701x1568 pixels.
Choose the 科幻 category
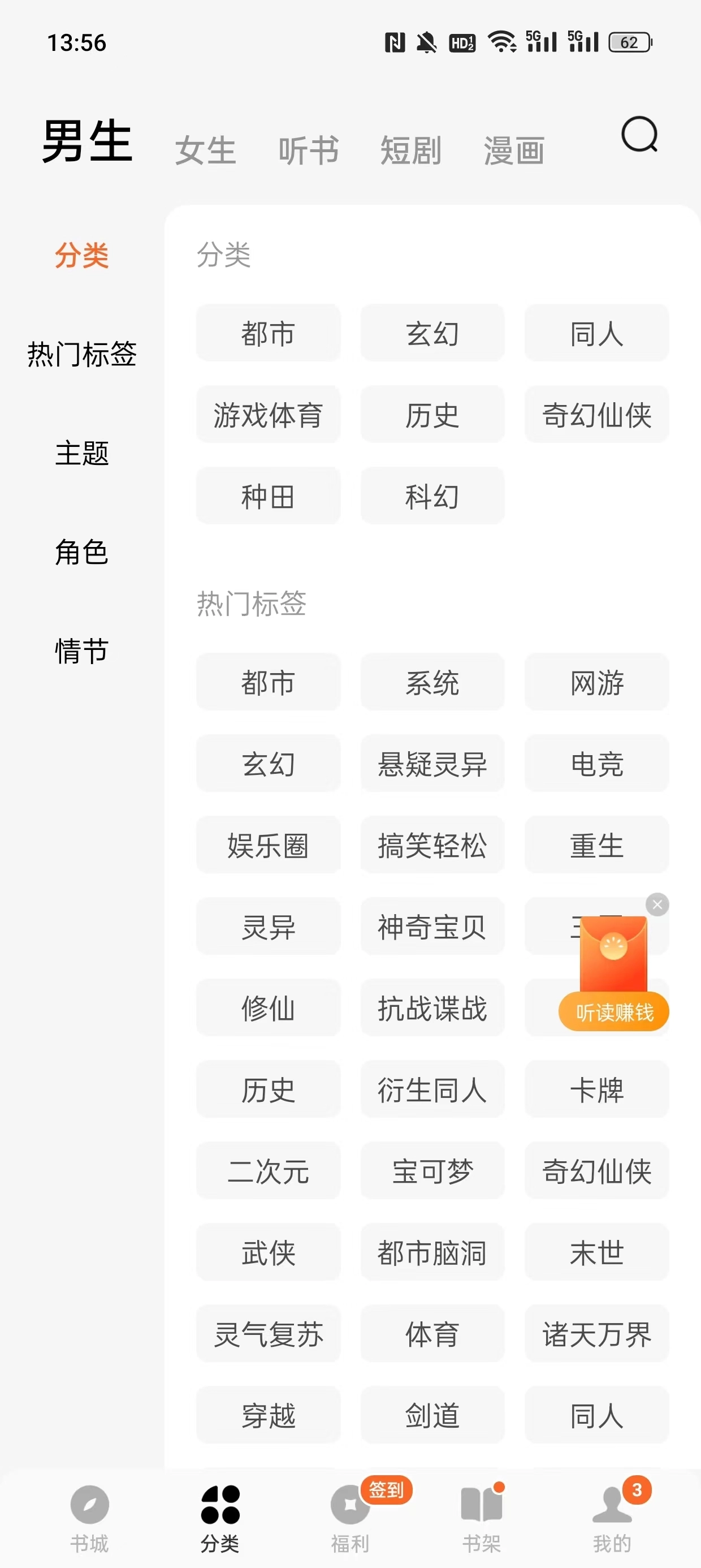point(432,496)
